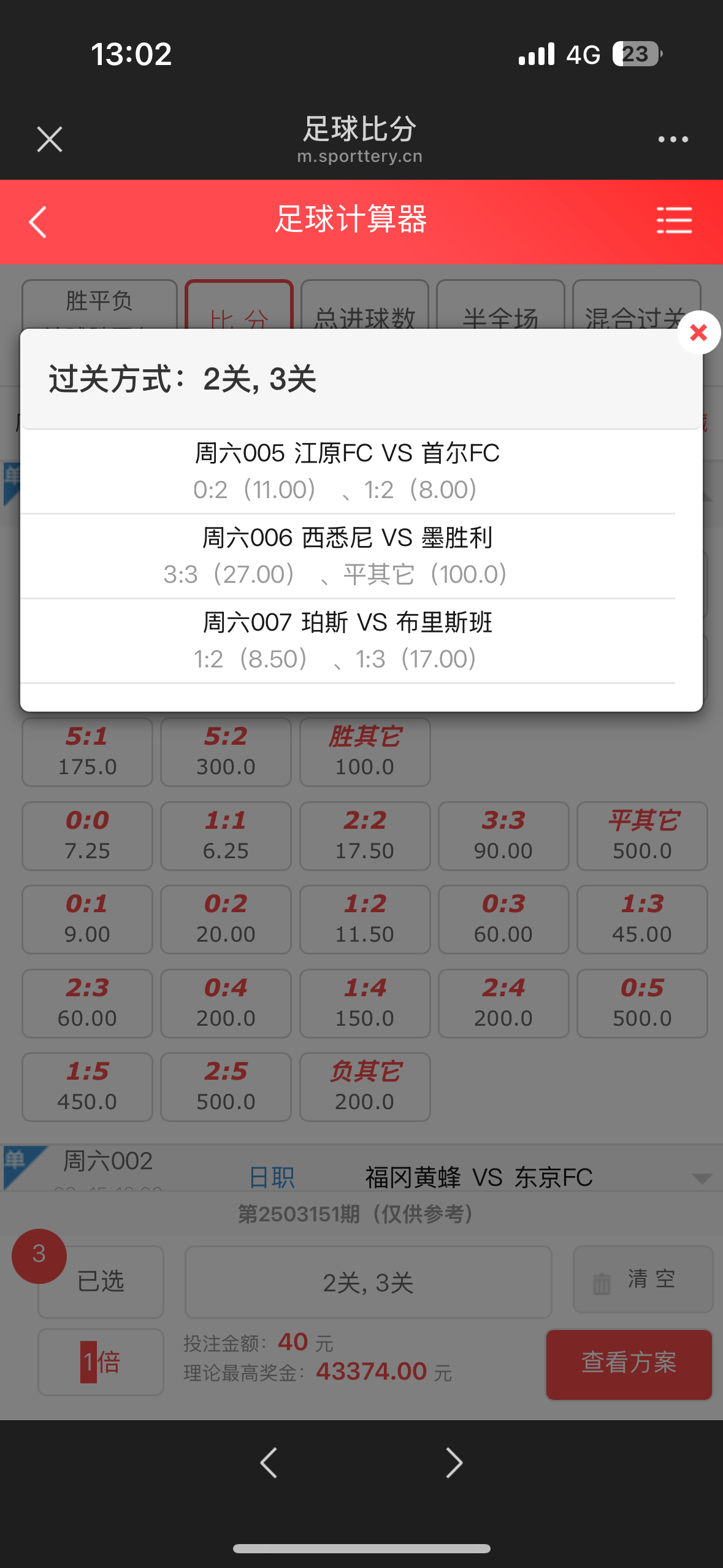Open the 2关, 3关 pass-type selector

pyautogui.click(x=368, y=1282)
